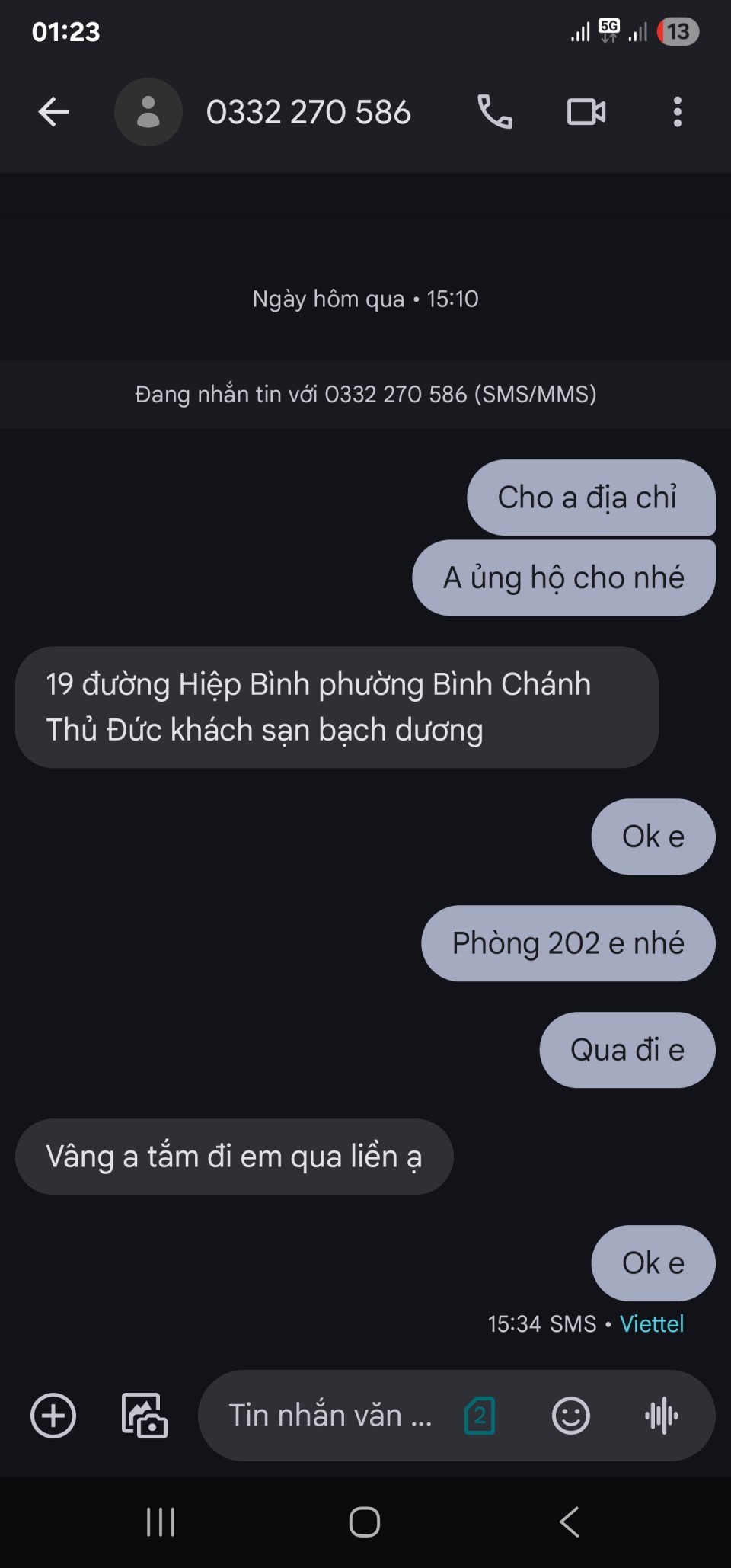The image size is (731, 1568).
Task: Open the plus attachment menu
Action: [x=53, y=1416]
